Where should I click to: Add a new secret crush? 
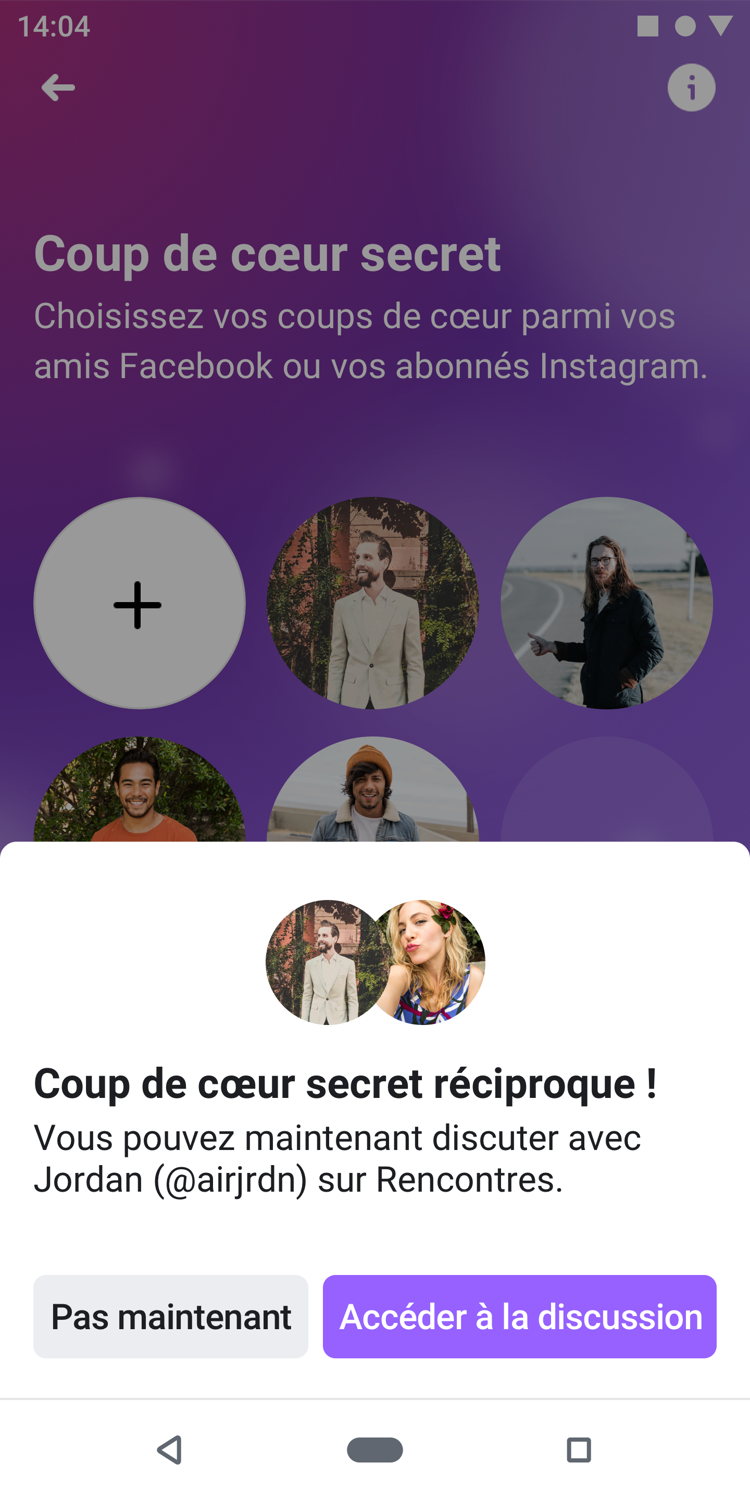click(x=139, y=603)
